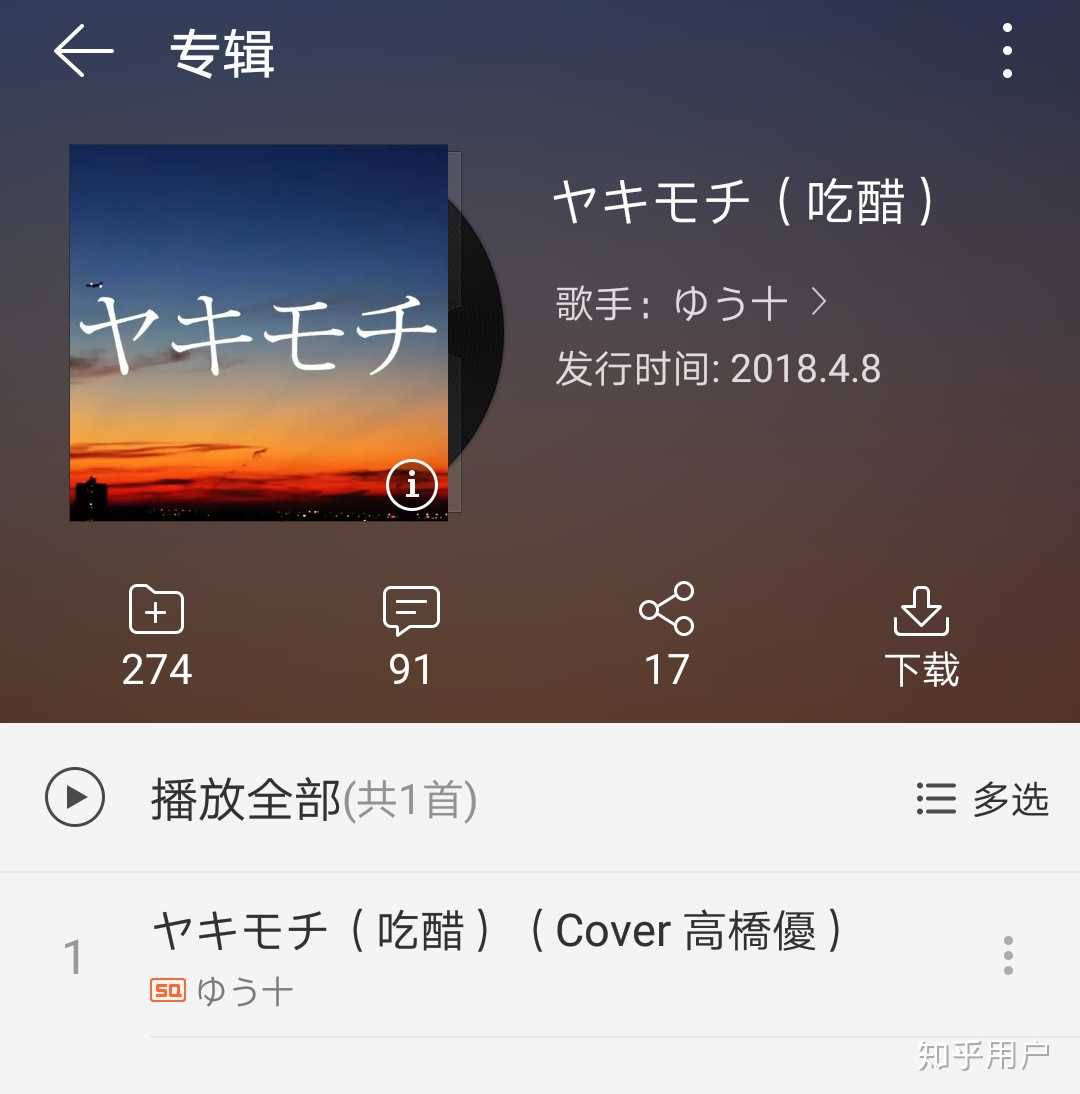Open the top-right overflow menu
1080x1094 pixels.
click(1007, 51)
